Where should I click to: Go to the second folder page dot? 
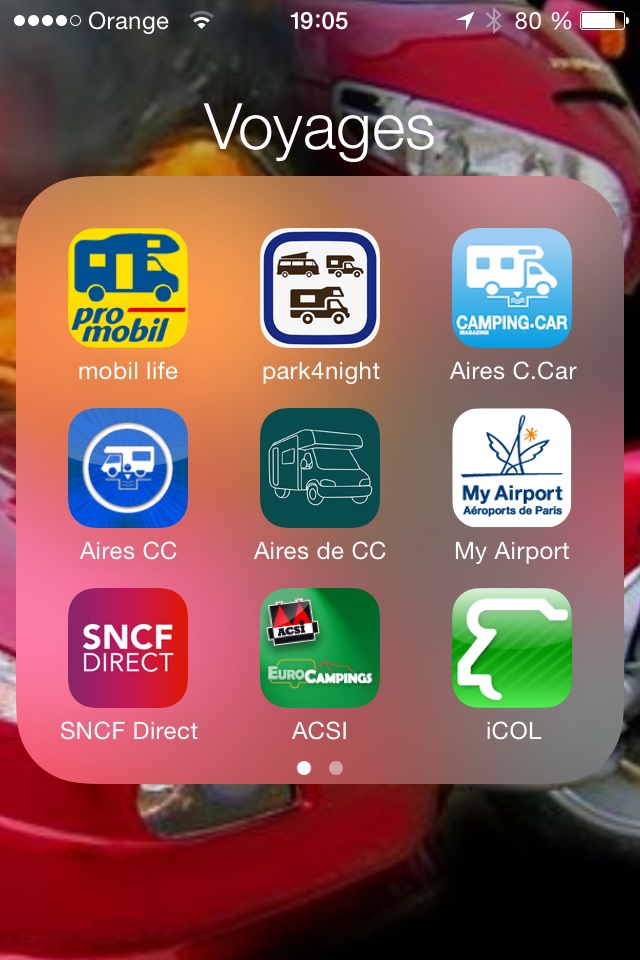click(336, 768)
